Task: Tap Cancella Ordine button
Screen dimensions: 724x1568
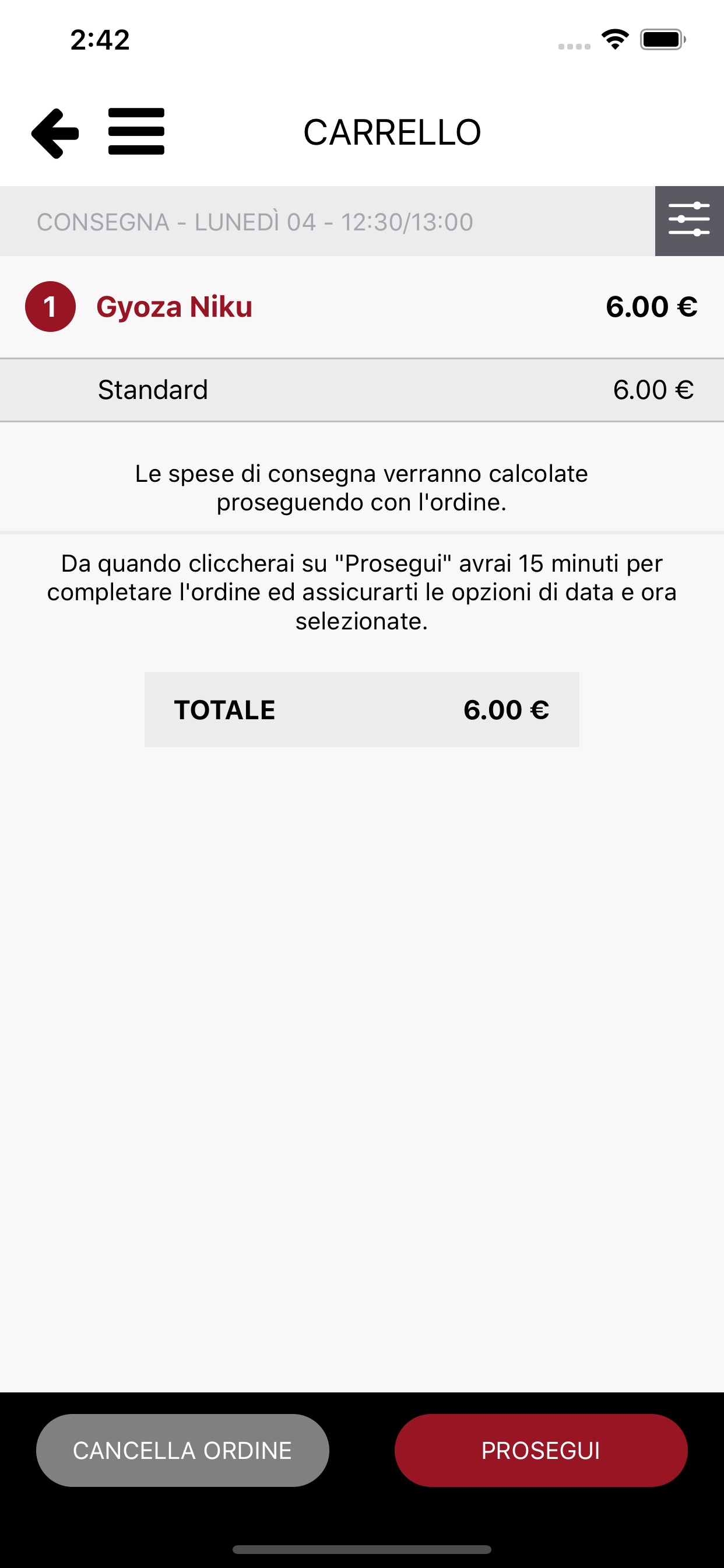Action: tap(182, 1450)
